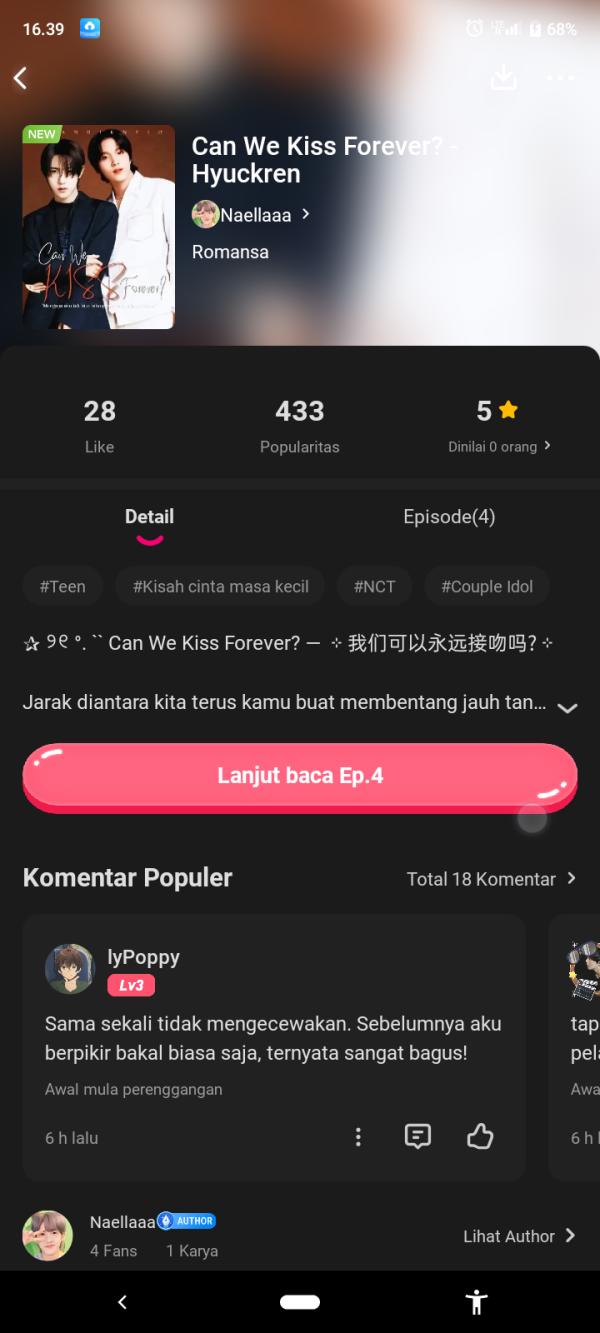View the rating details chevron
The width and height of the screenshot is (600, 1333).
(x=547, y=446)
